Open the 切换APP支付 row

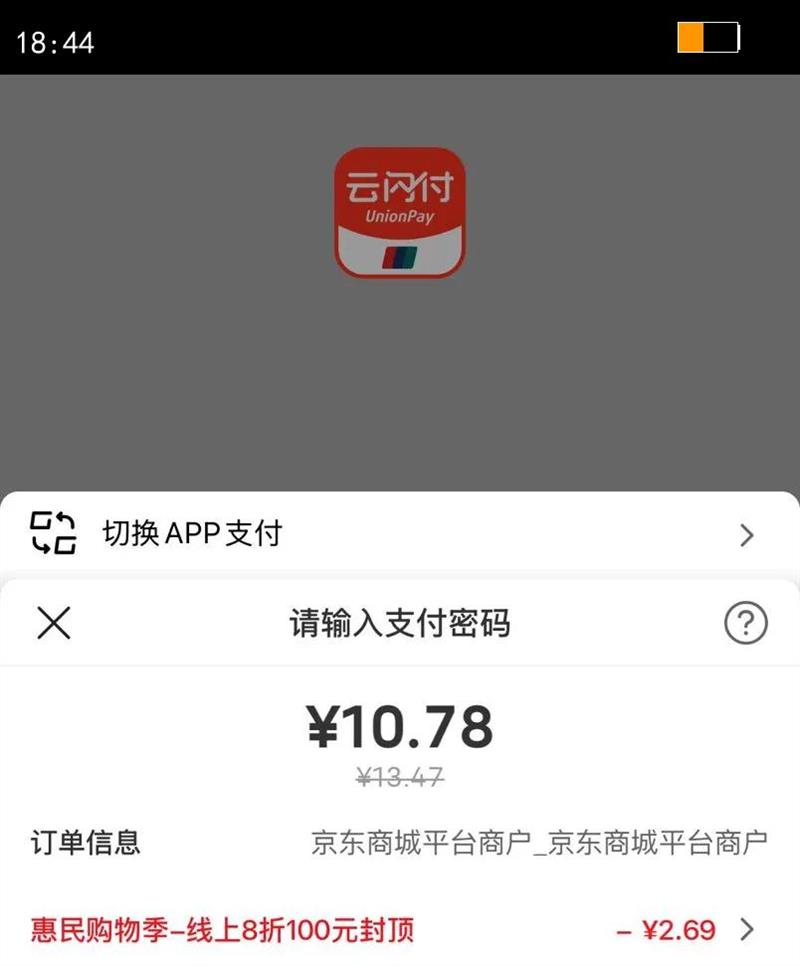(400, 534)
